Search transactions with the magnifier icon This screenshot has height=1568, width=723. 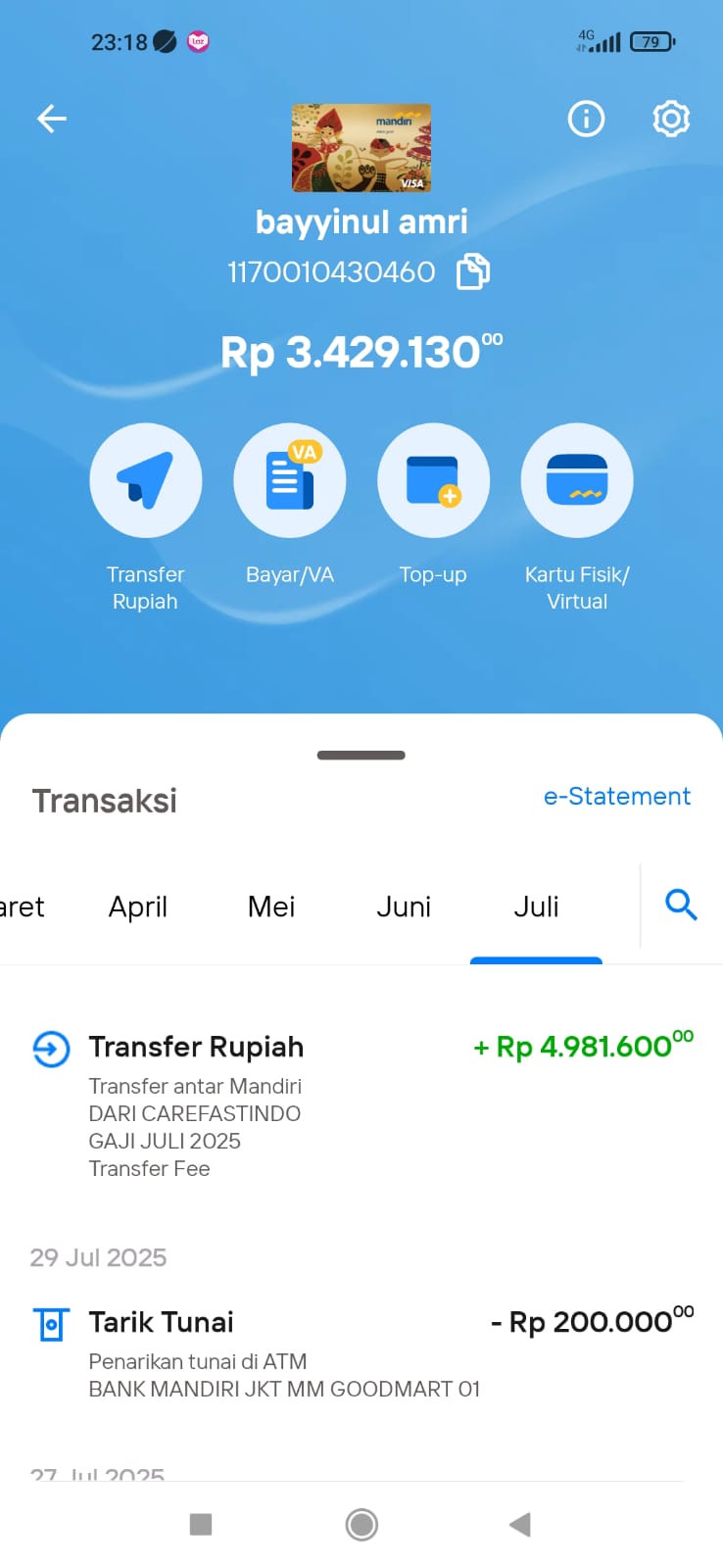(681, 905)
